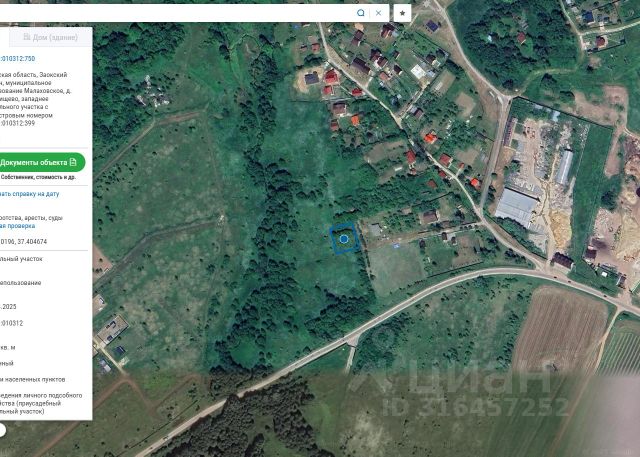Tap the search magnifier icon
The image size is (640, 457).
361,13
